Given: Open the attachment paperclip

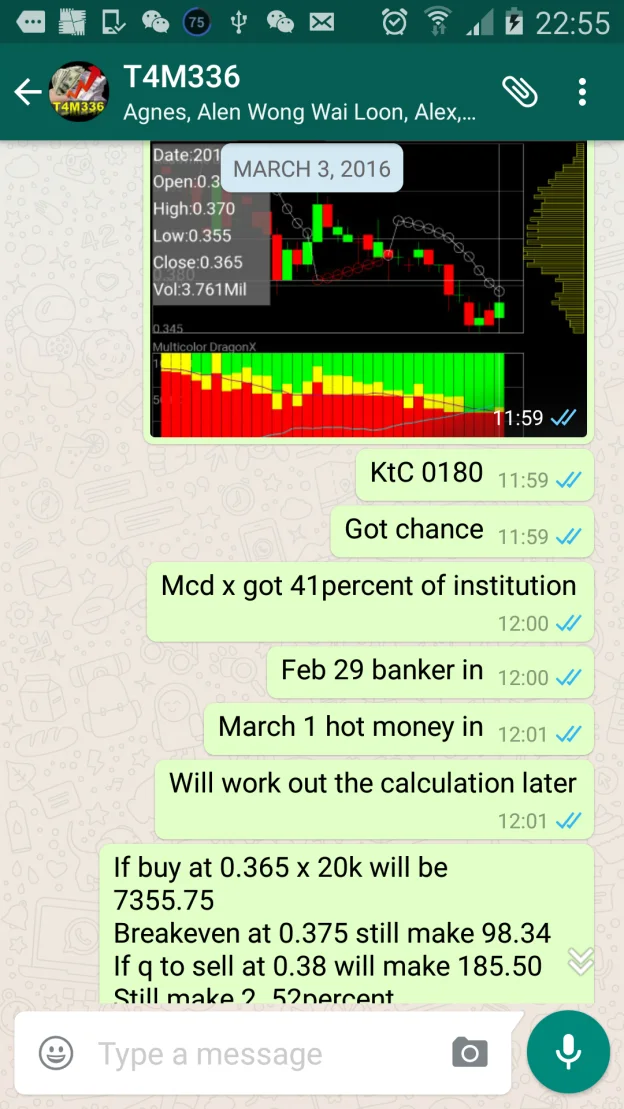Looking at the screenshot, I should [x=519, y=92].
